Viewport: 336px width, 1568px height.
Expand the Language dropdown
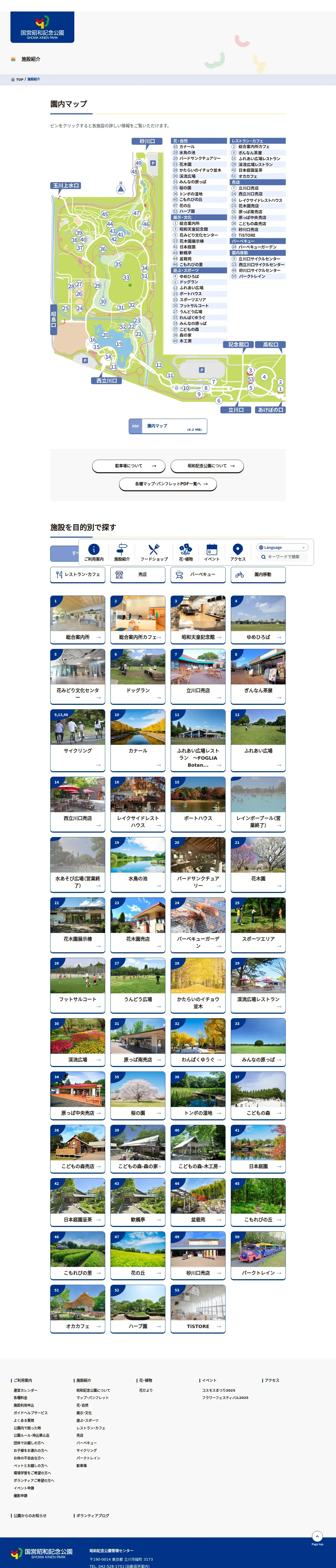point(282,547)
